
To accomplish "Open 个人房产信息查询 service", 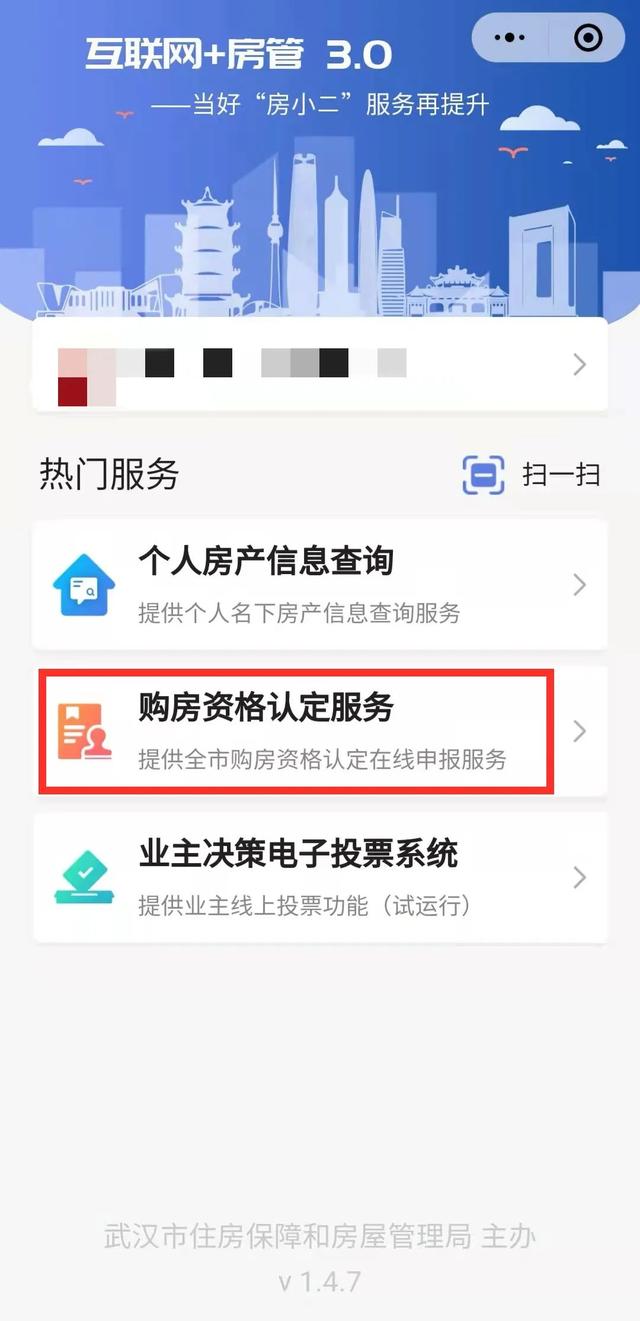I will click(320, 584).
